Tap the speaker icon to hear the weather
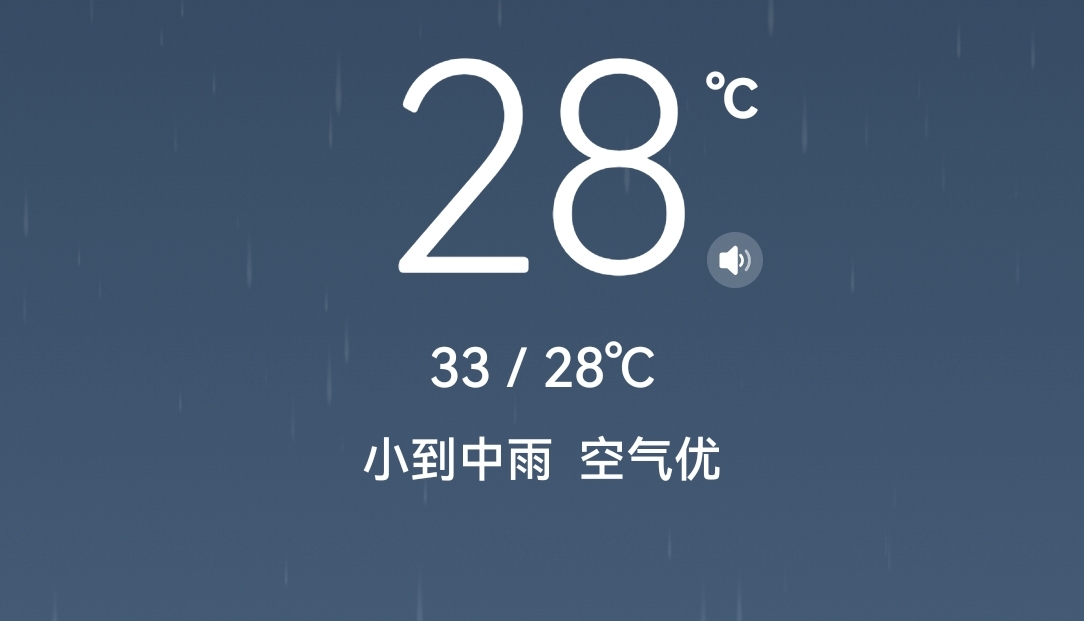Screen dimensions: 1084x621 click(735, 260)
